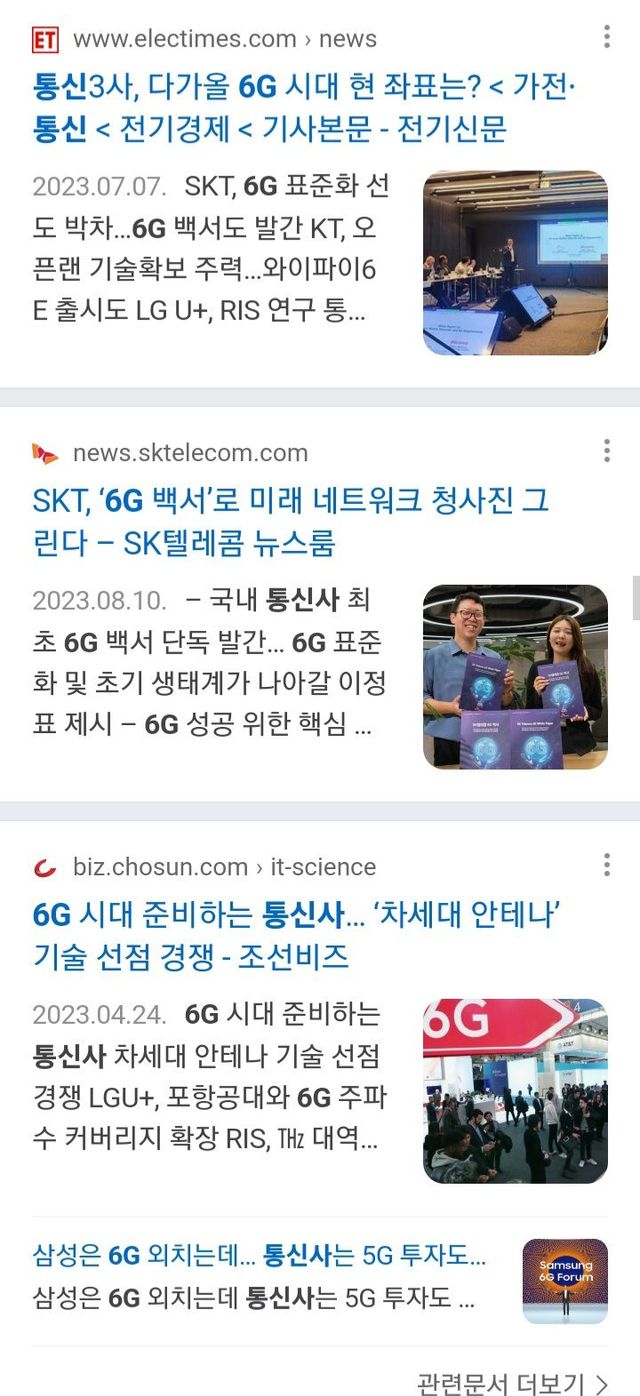Expand 관련문서 더보기 related documents
Screen dimensions: 640x1396
pyautogui.click(x=512, y=1383)
